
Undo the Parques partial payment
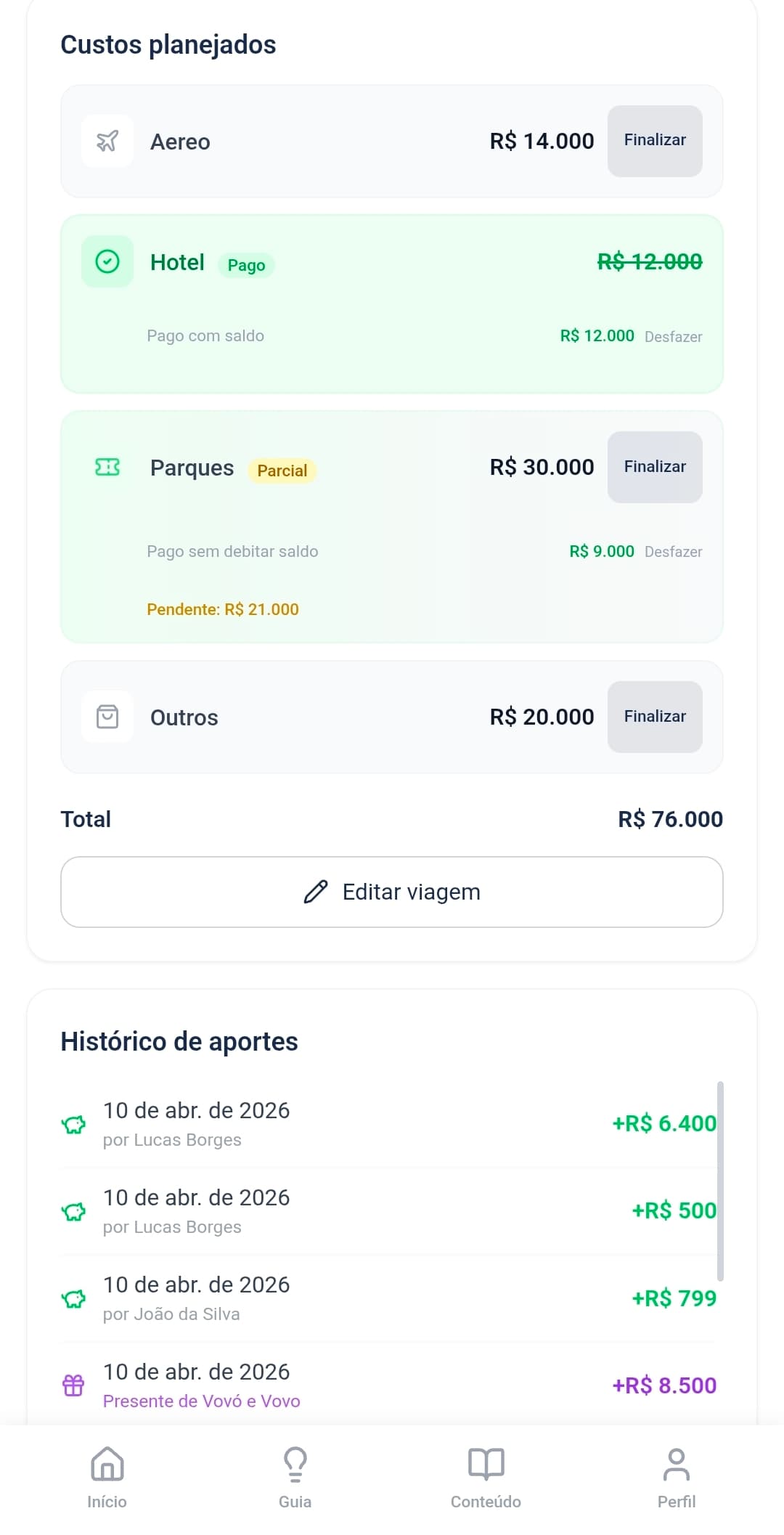[x=673, y=552]
